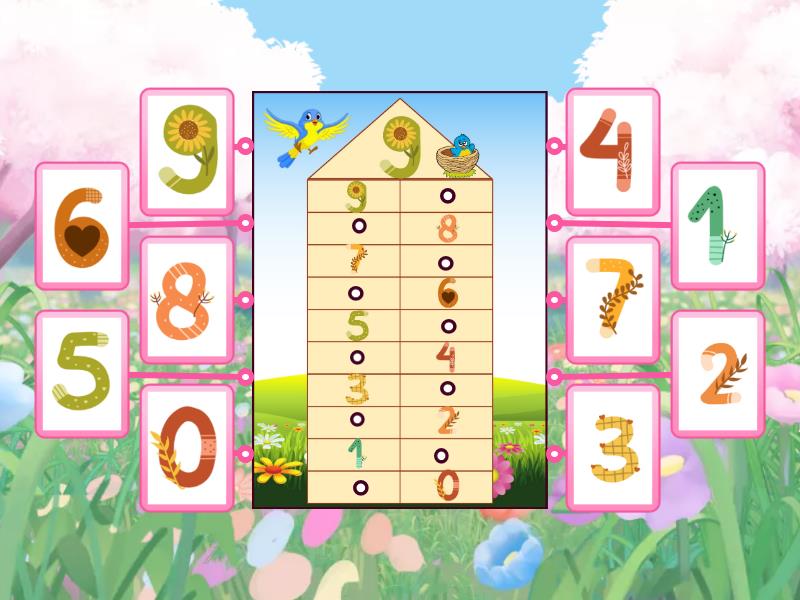Viewport: 800px width, 600px height.
Task: Tap the empty circle beside house number 0
Action: [x=359, y=487]
